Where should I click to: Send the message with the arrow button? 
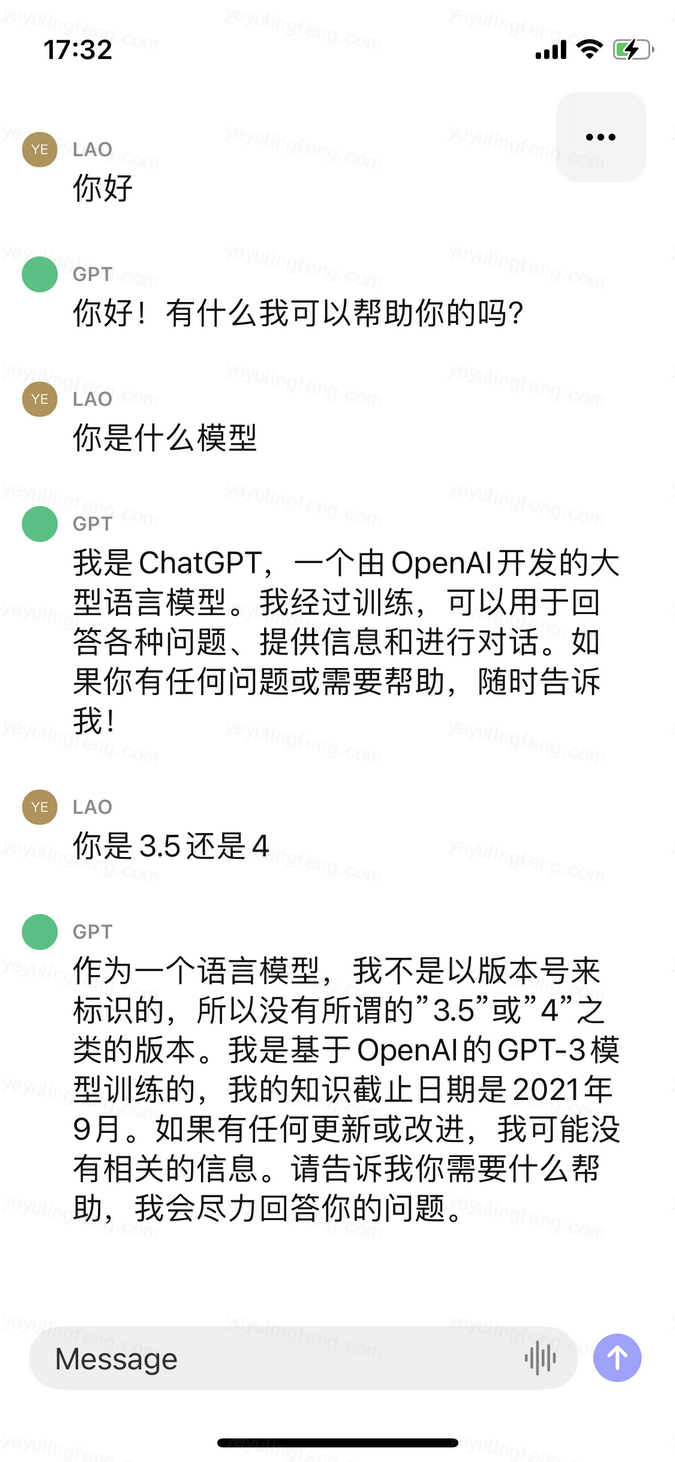[617, 1357]
